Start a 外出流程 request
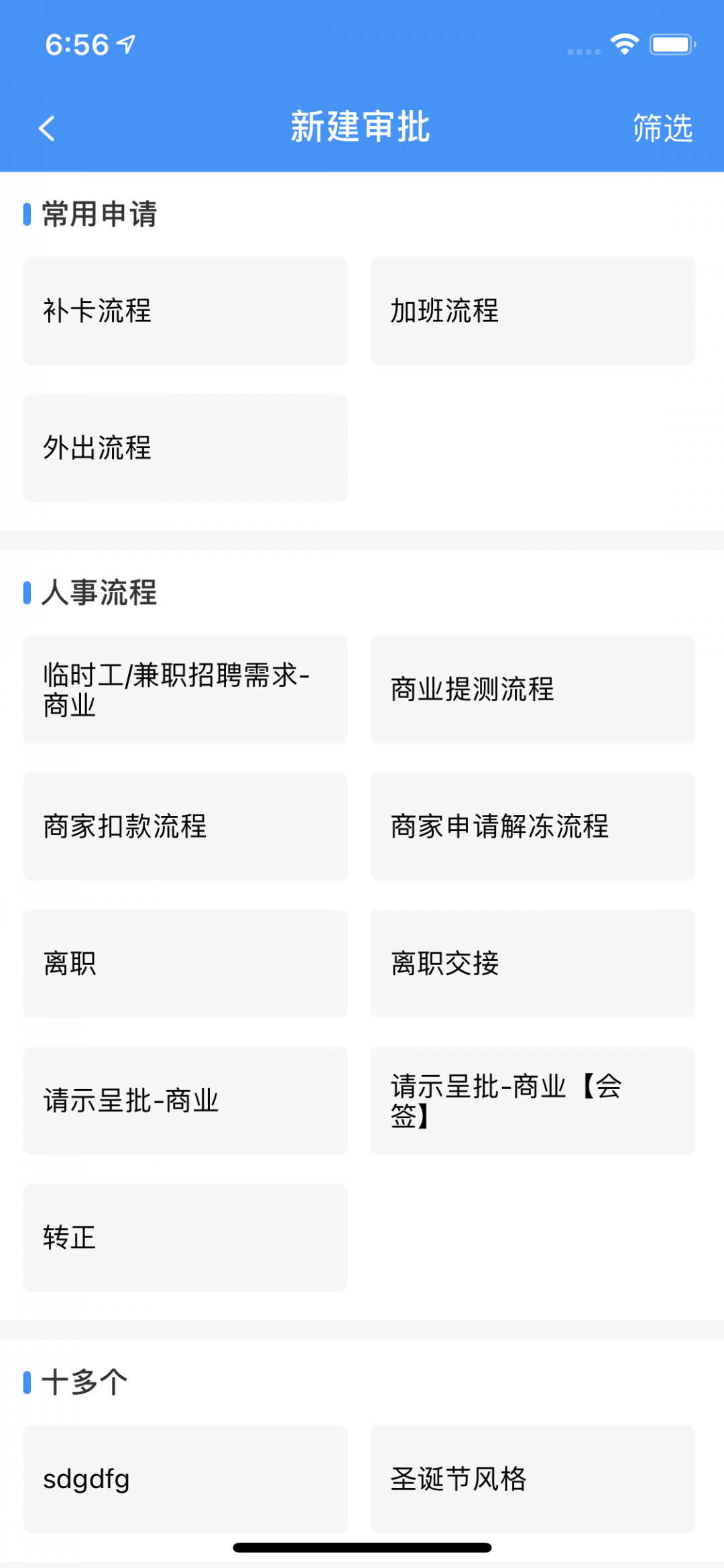 coord(184,448)
